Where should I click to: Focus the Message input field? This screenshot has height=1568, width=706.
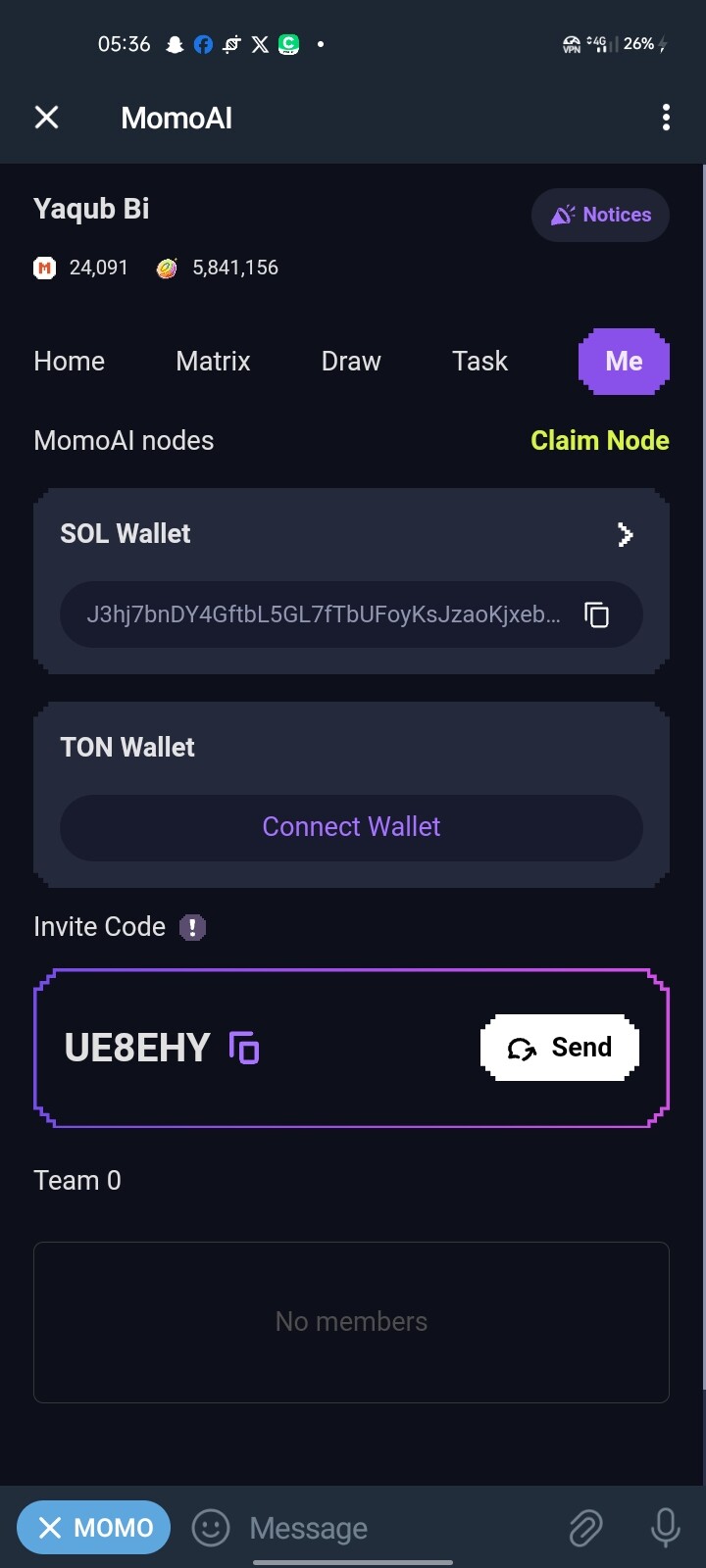392,1527
